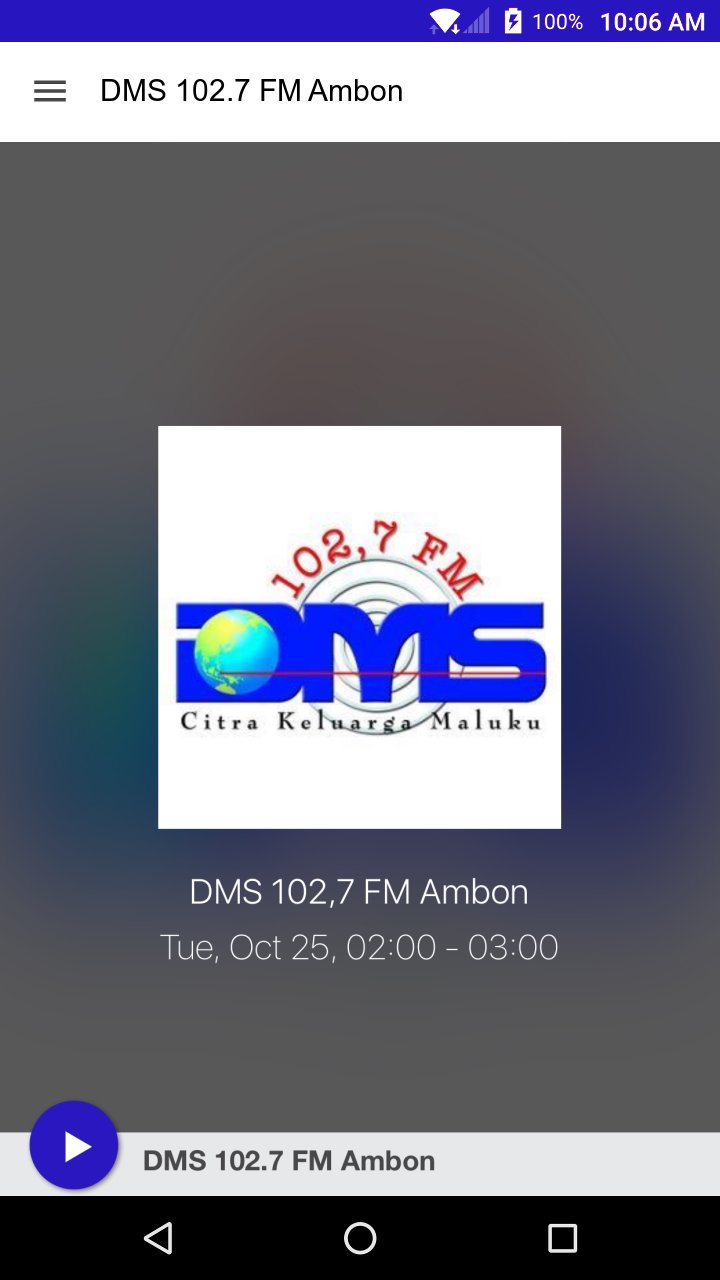Go to the device home screen
The width and height of the screenshot is (720, 1280).
click(x=360, y=1238)
